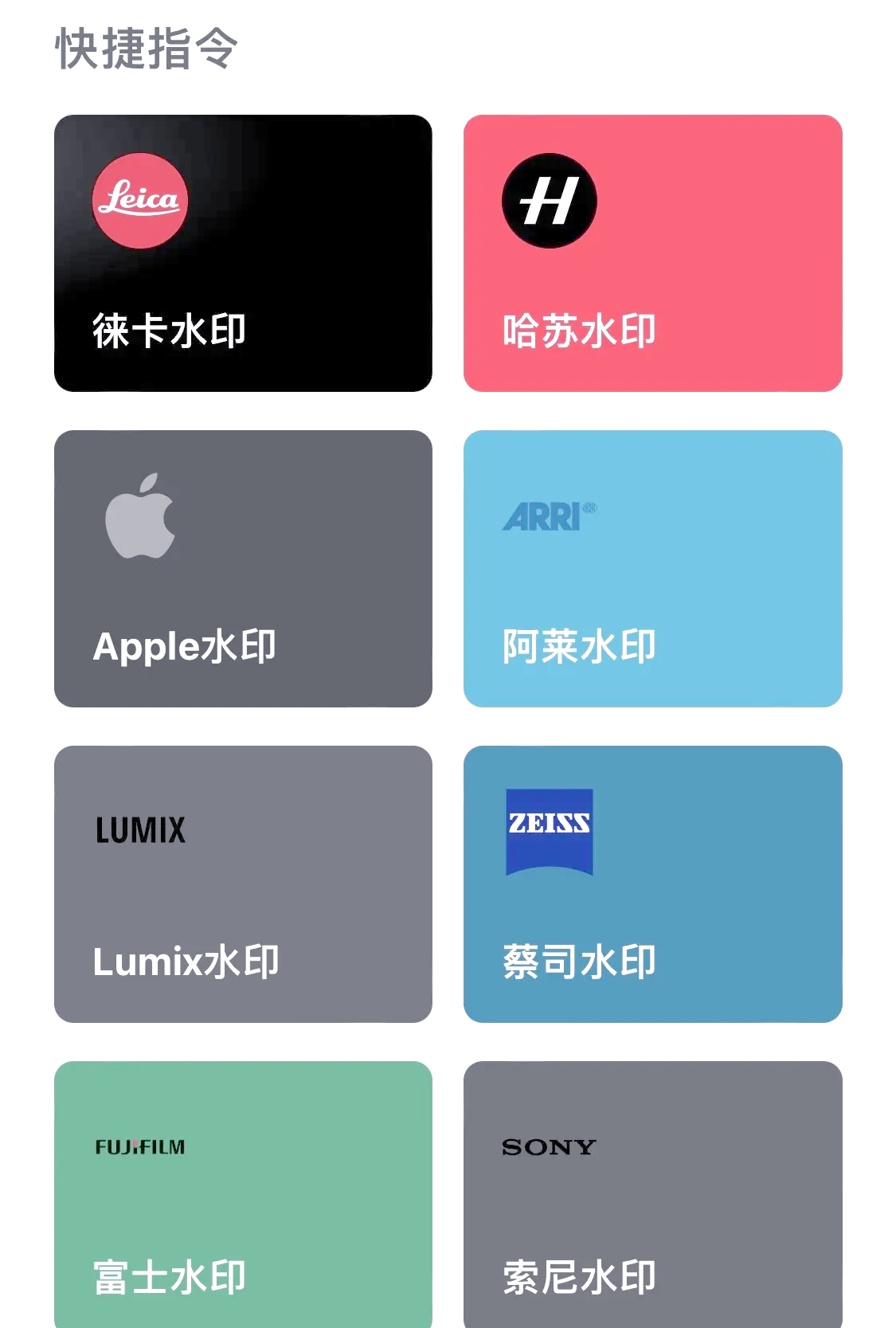This screenshot has width=896, height=1328.
Task: Select the 哈苏水印 shortcut
Action: pos(652,253)
